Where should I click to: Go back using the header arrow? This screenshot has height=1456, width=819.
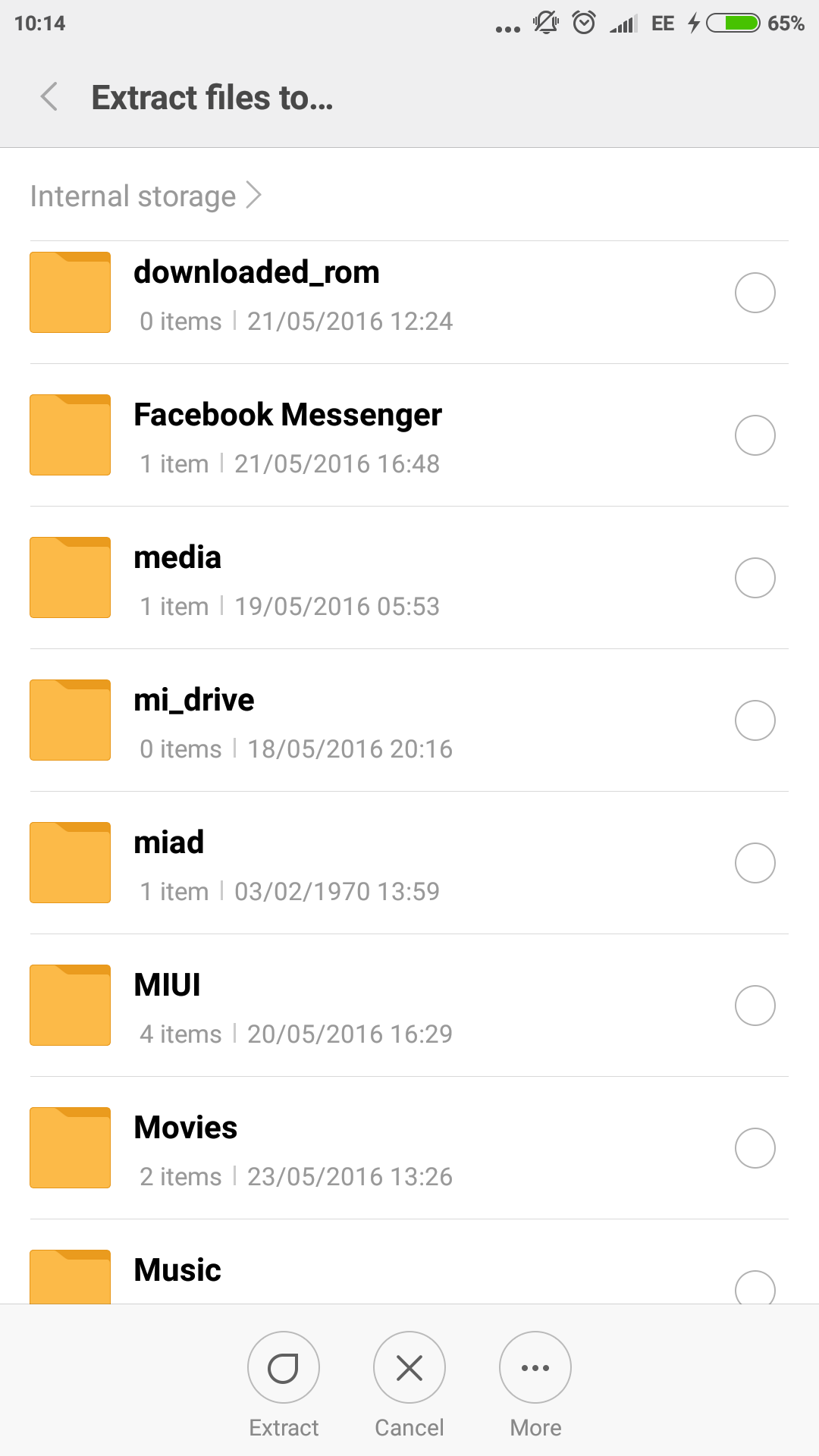point(49,97)
